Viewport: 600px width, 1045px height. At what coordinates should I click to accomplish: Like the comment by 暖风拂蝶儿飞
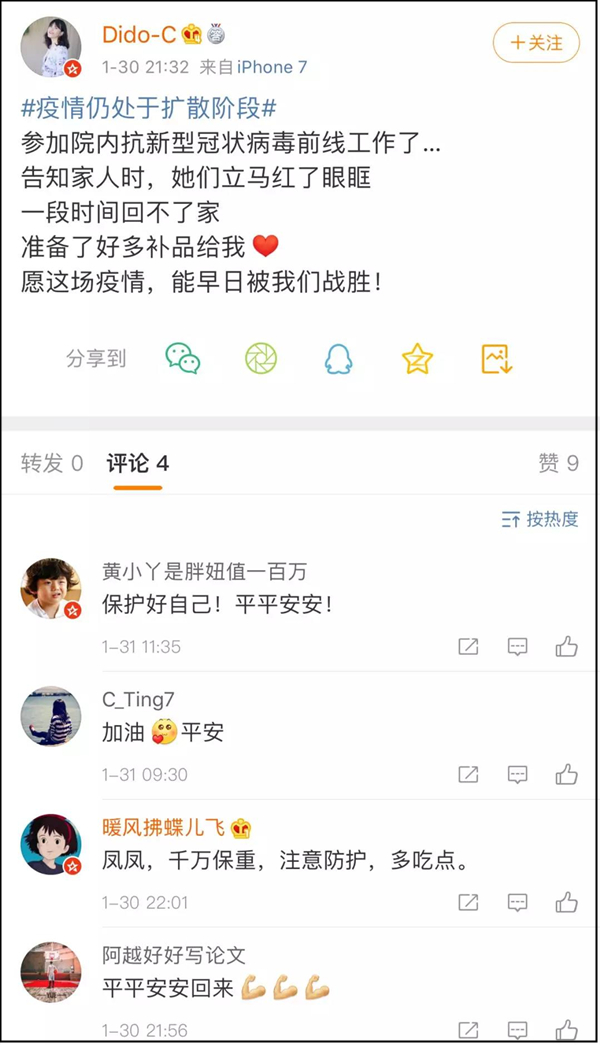(567, 902)
